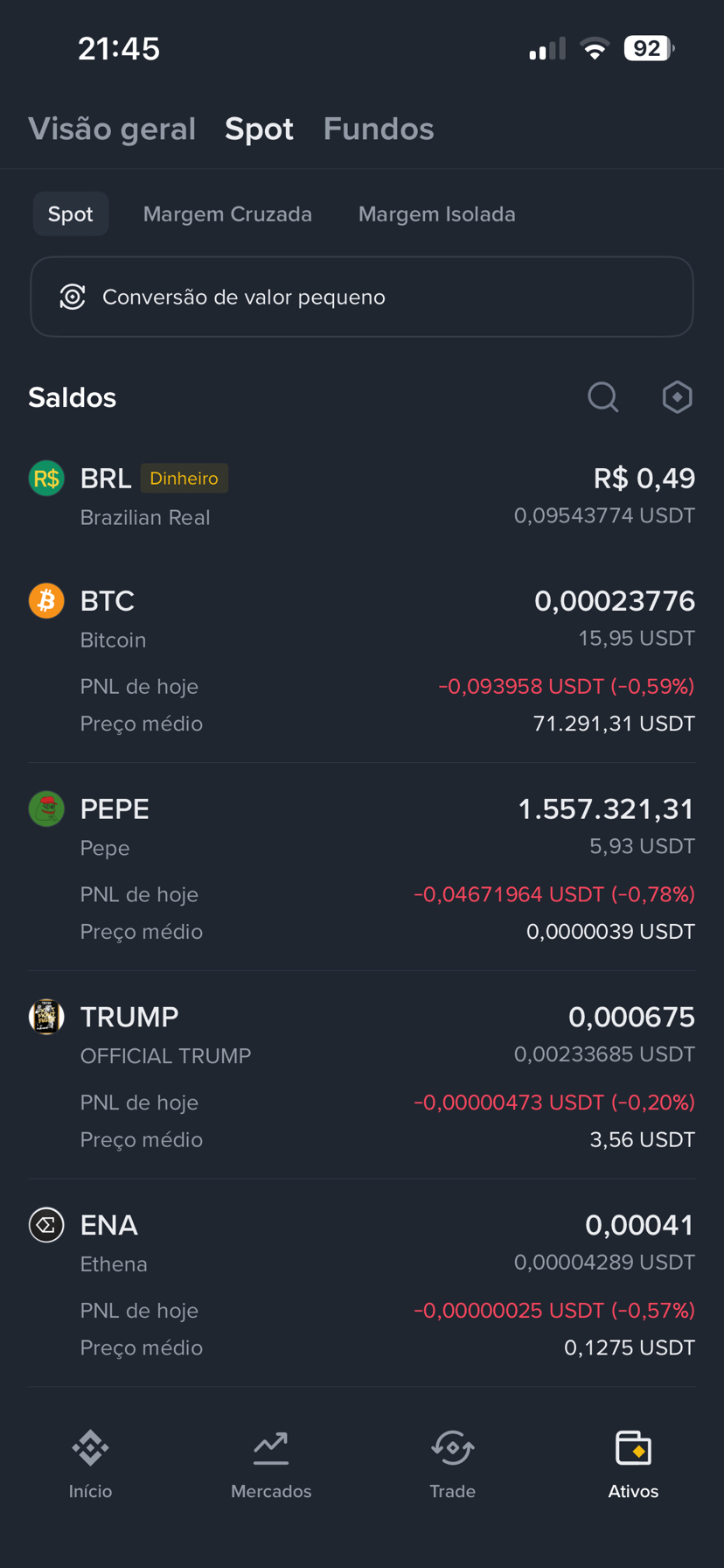Open the OFFICIAL TRUMP balance row
This screenshot has height=1568, width=724.
click(362, 1077)
